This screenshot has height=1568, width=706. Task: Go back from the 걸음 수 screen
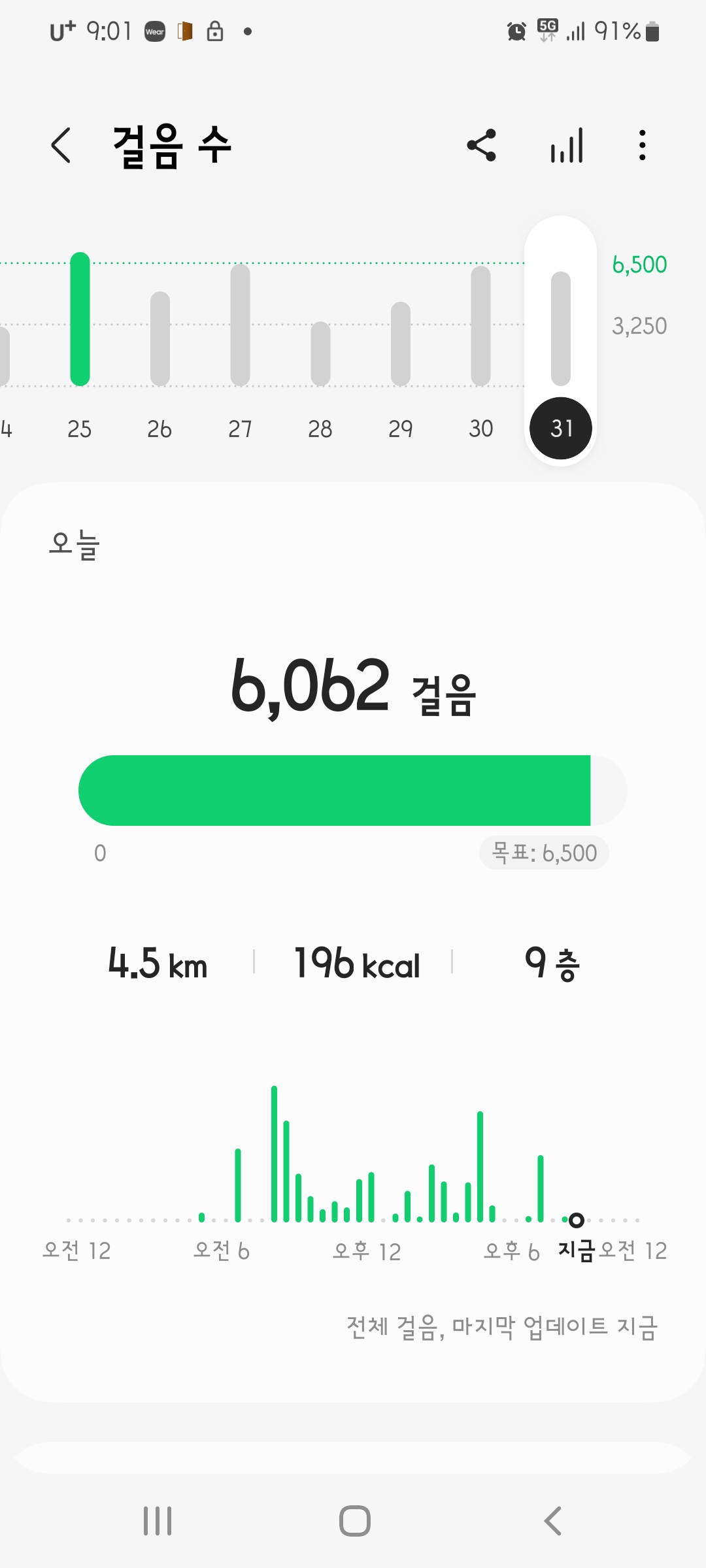point(61,145)
